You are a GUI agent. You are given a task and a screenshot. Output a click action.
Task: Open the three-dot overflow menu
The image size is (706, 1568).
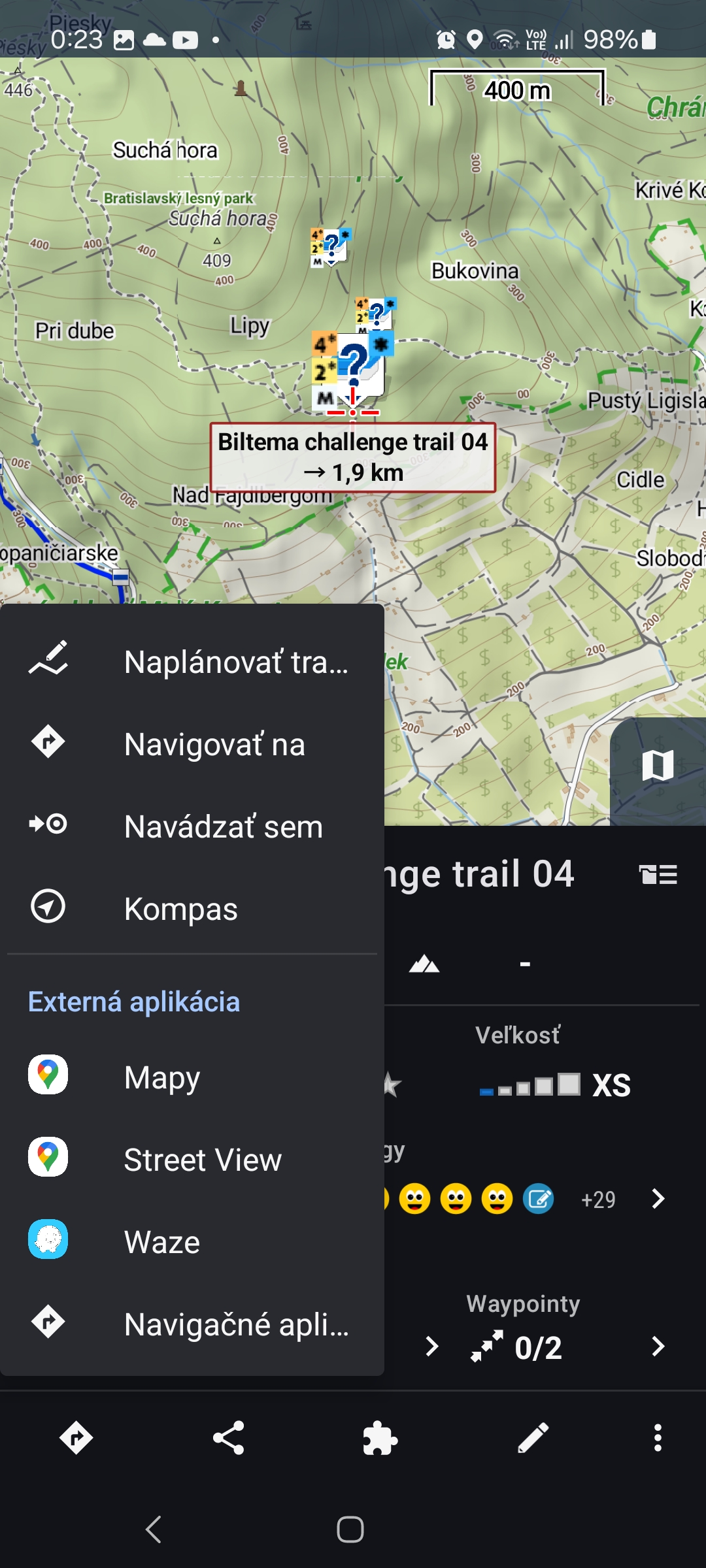[x=658, y=1438]
